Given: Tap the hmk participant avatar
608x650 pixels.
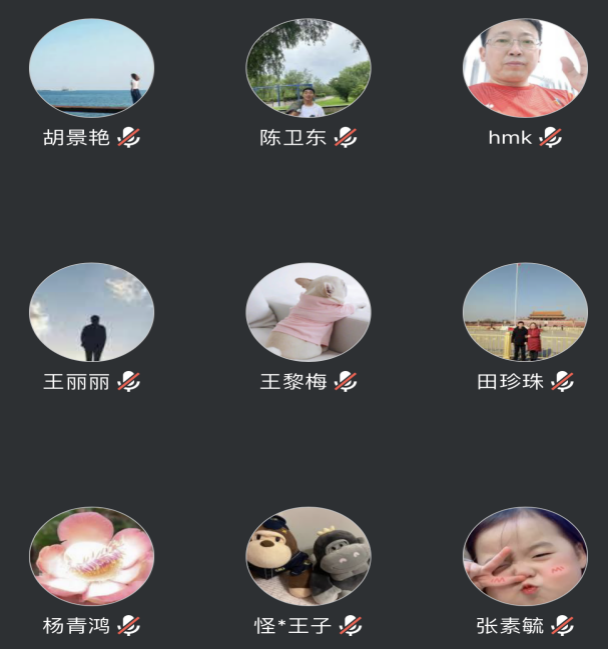Looking at the screenshot, I should tap(525, 68).
